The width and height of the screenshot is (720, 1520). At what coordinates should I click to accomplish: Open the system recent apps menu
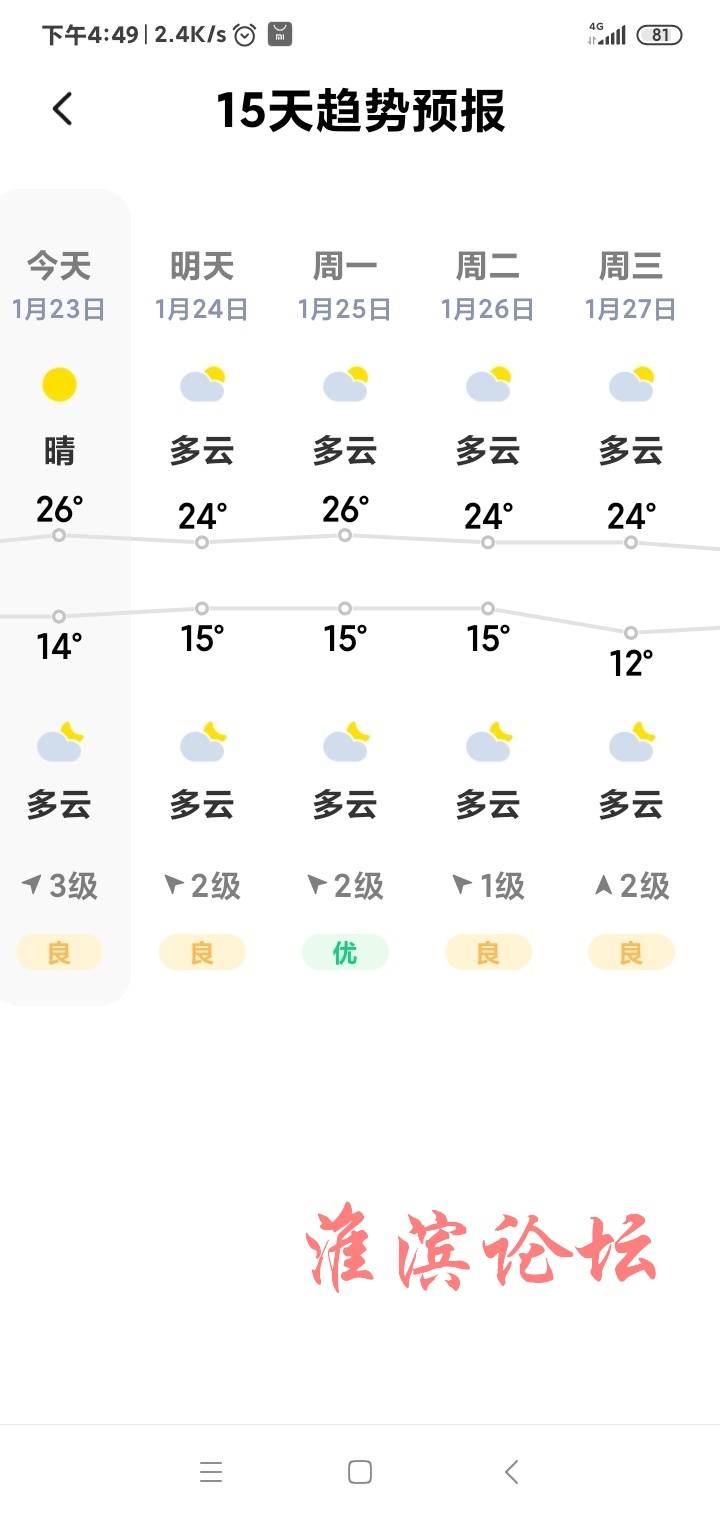click(x=210, y=1472)
